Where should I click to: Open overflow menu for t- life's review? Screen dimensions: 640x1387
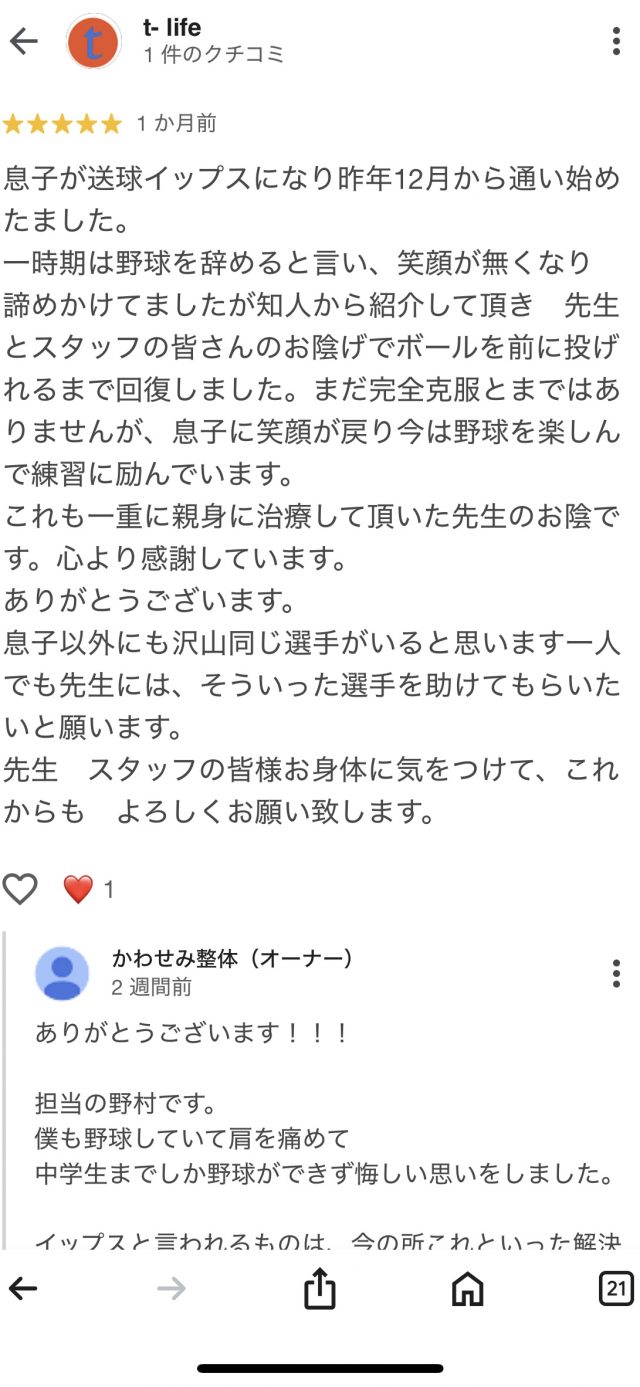616,41
